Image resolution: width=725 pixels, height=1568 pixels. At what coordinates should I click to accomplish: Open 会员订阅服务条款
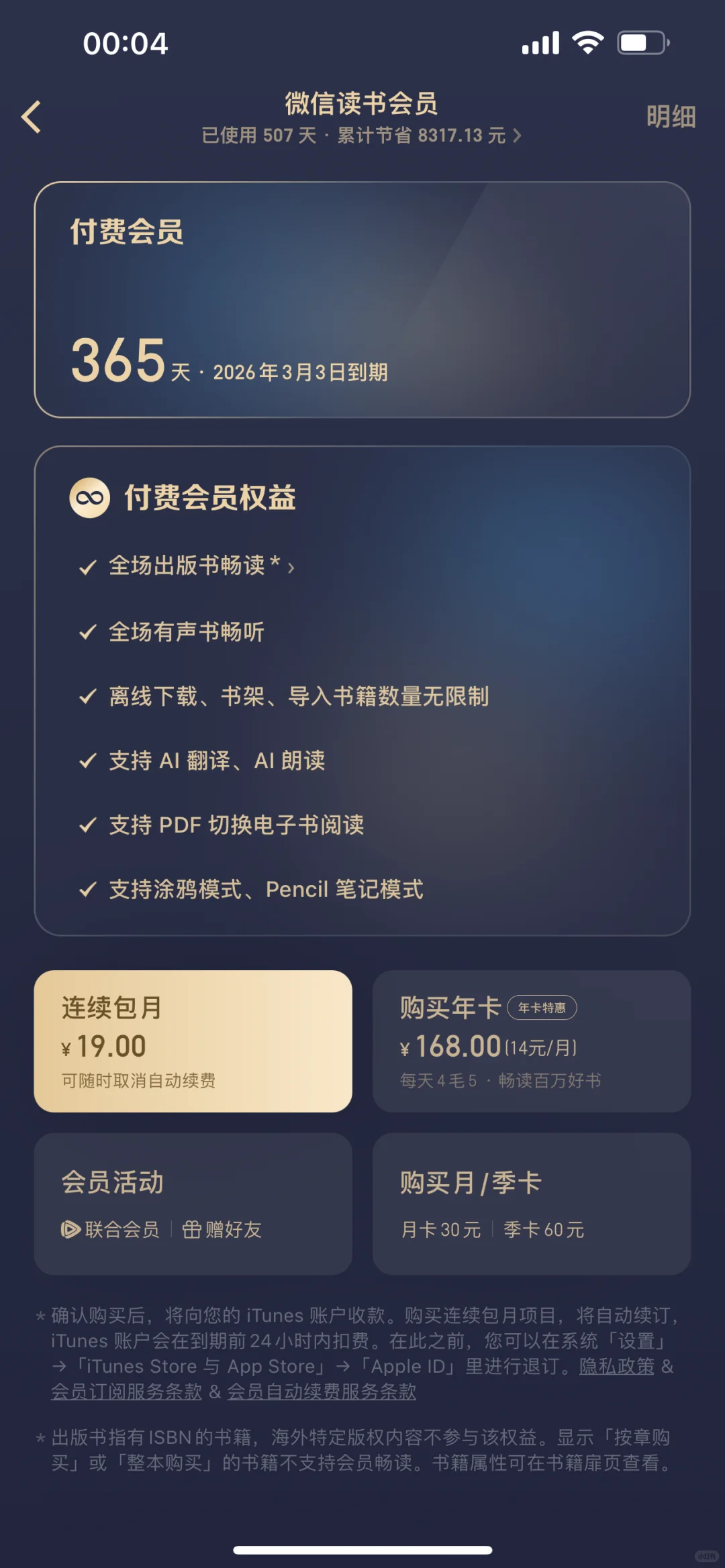127,1392
